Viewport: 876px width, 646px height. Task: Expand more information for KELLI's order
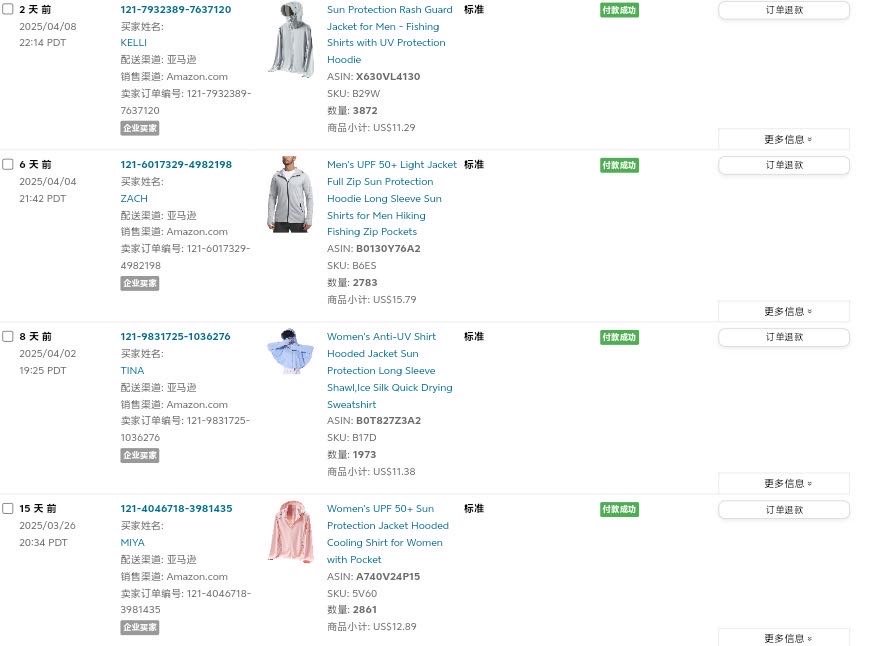coord(783,139)
